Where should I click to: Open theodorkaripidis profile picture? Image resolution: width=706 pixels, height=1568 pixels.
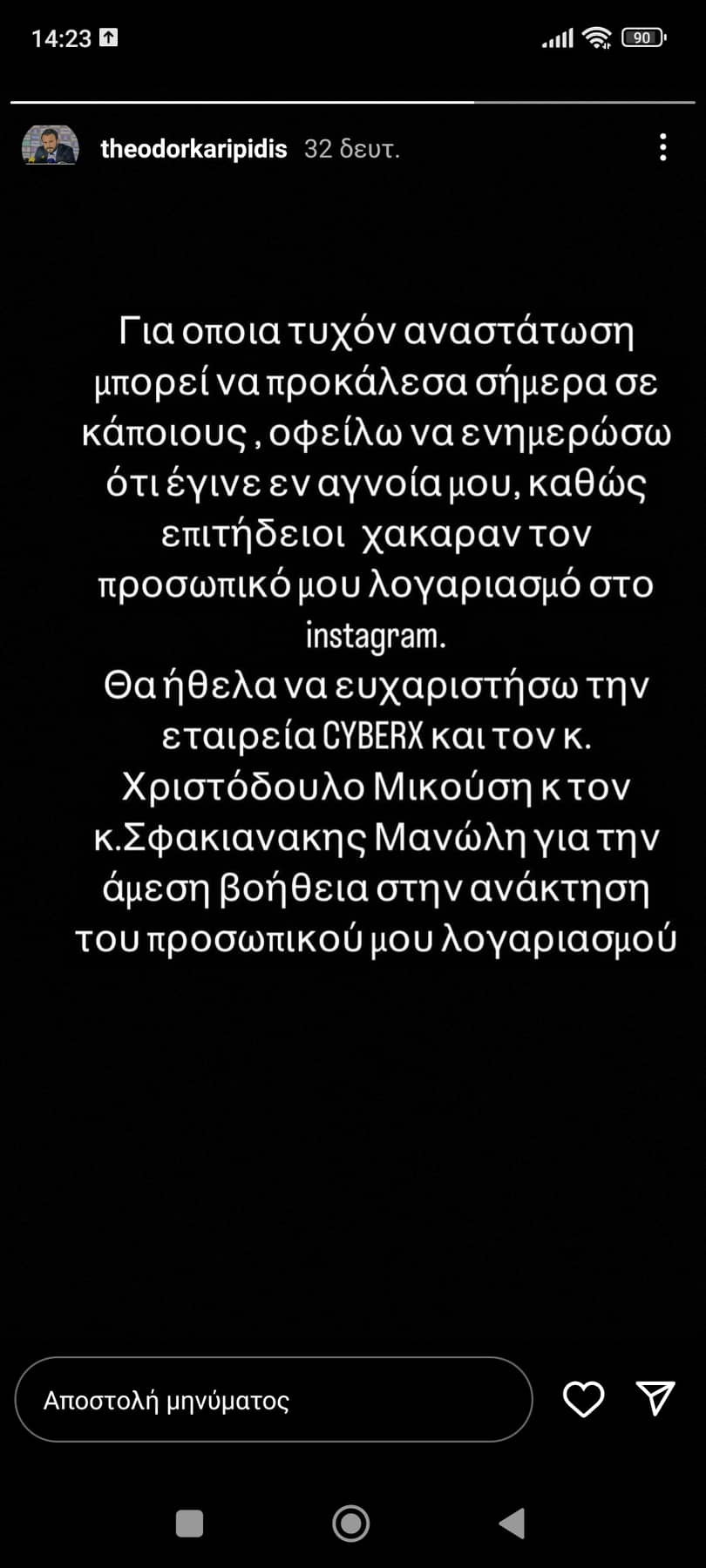click(x=51, y=146)
